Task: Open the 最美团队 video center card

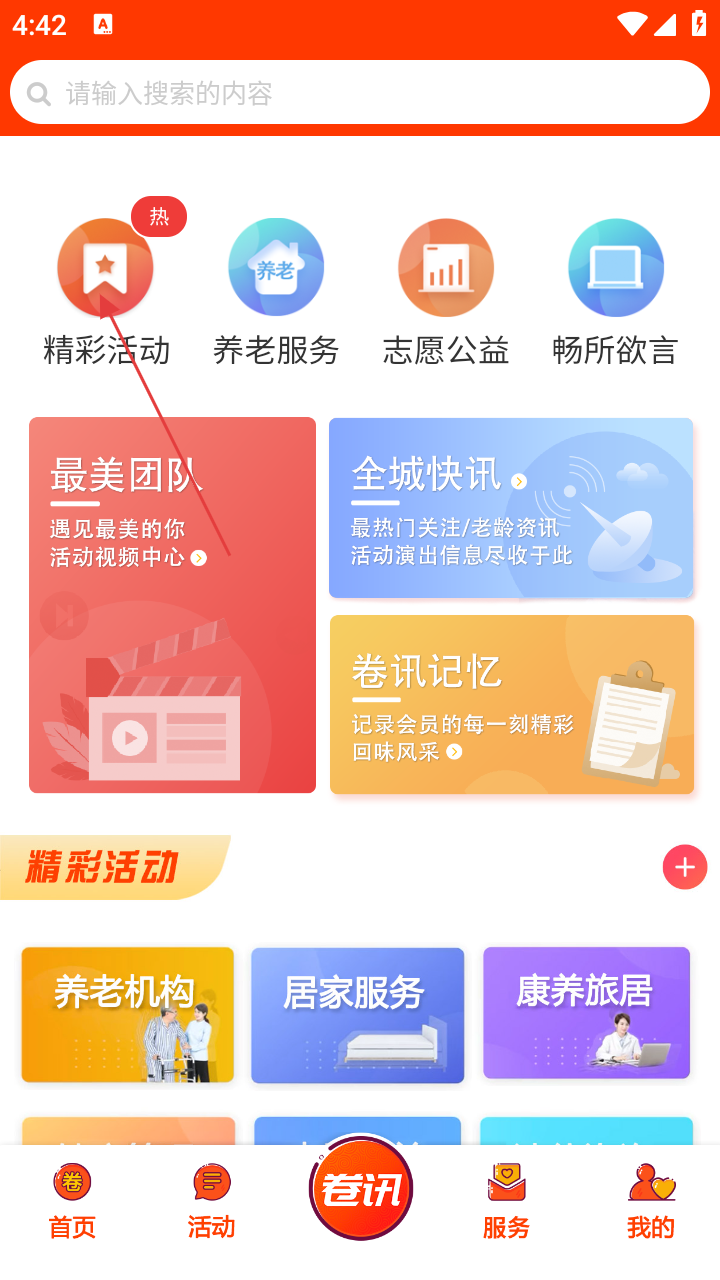Action: [x=172, y=605]
